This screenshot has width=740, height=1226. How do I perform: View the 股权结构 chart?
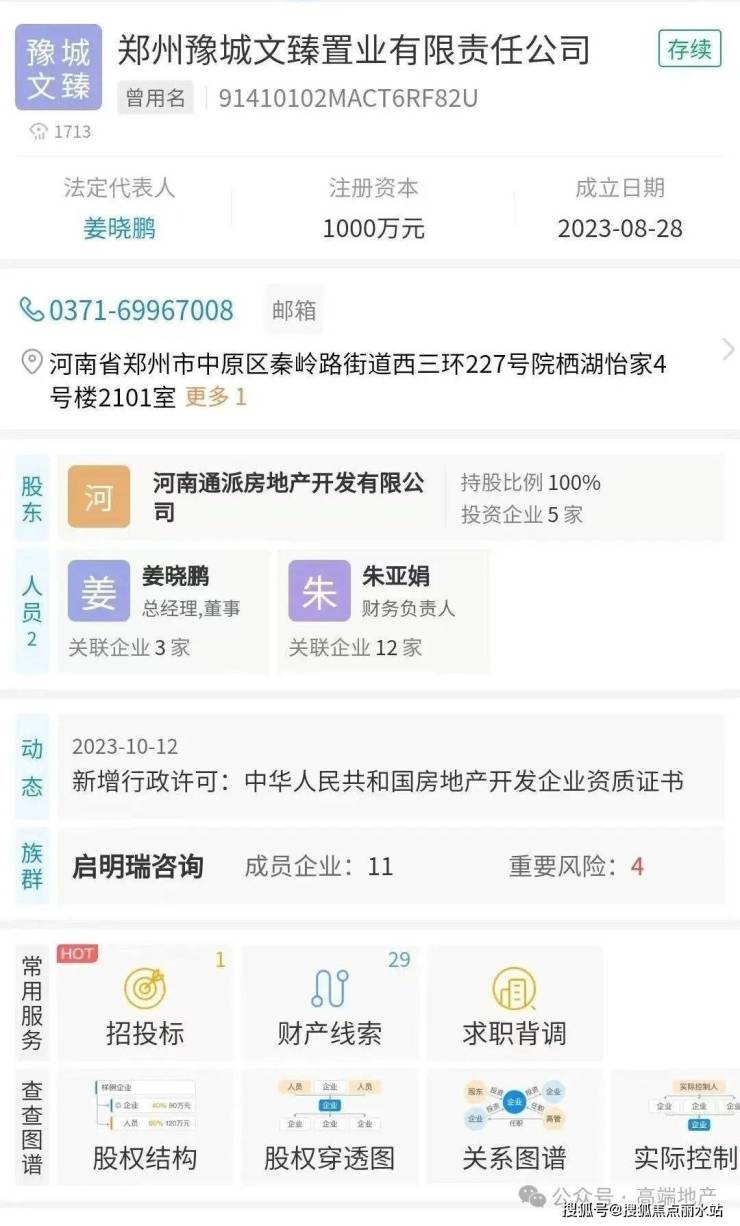[x=145, y=1125]
